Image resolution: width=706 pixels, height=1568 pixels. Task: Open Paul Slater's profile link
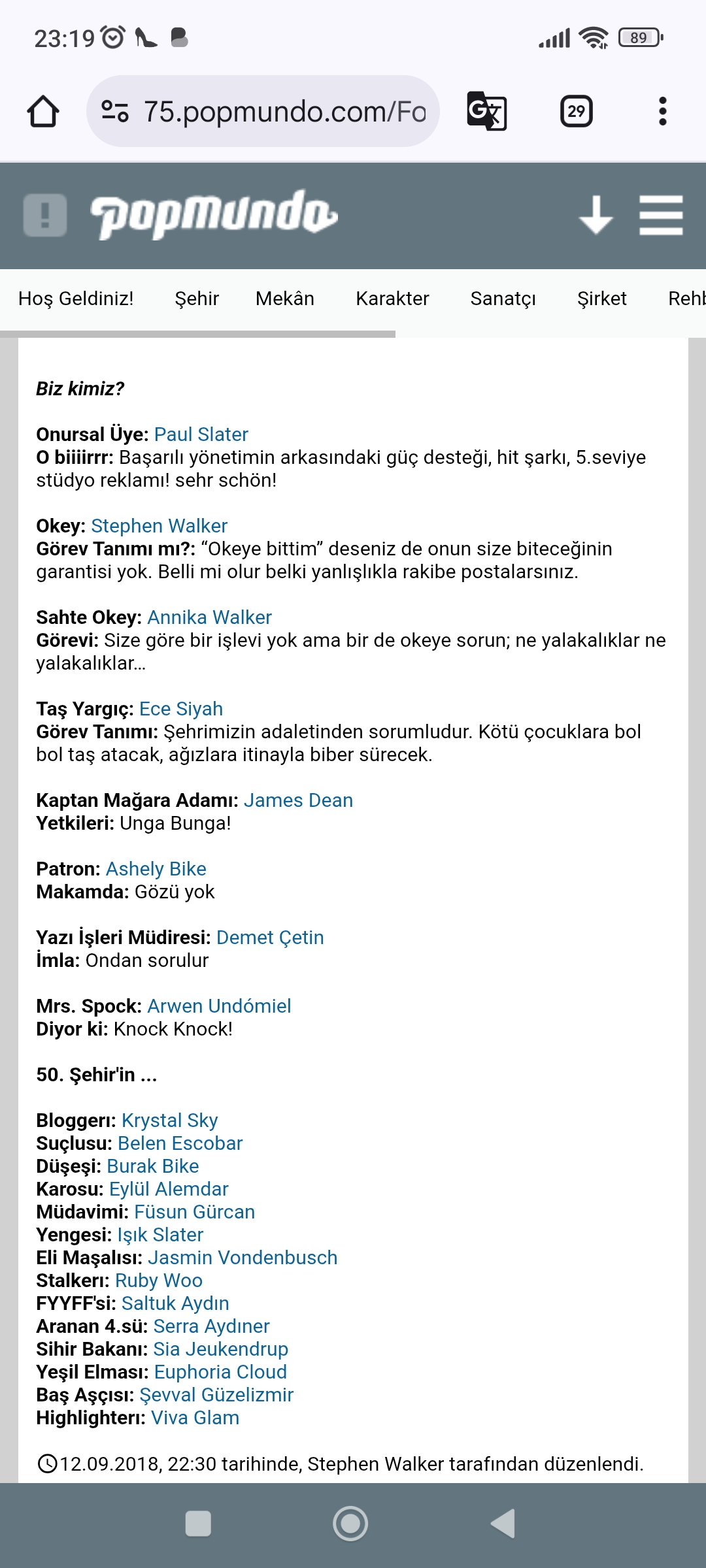click(201, 434)
